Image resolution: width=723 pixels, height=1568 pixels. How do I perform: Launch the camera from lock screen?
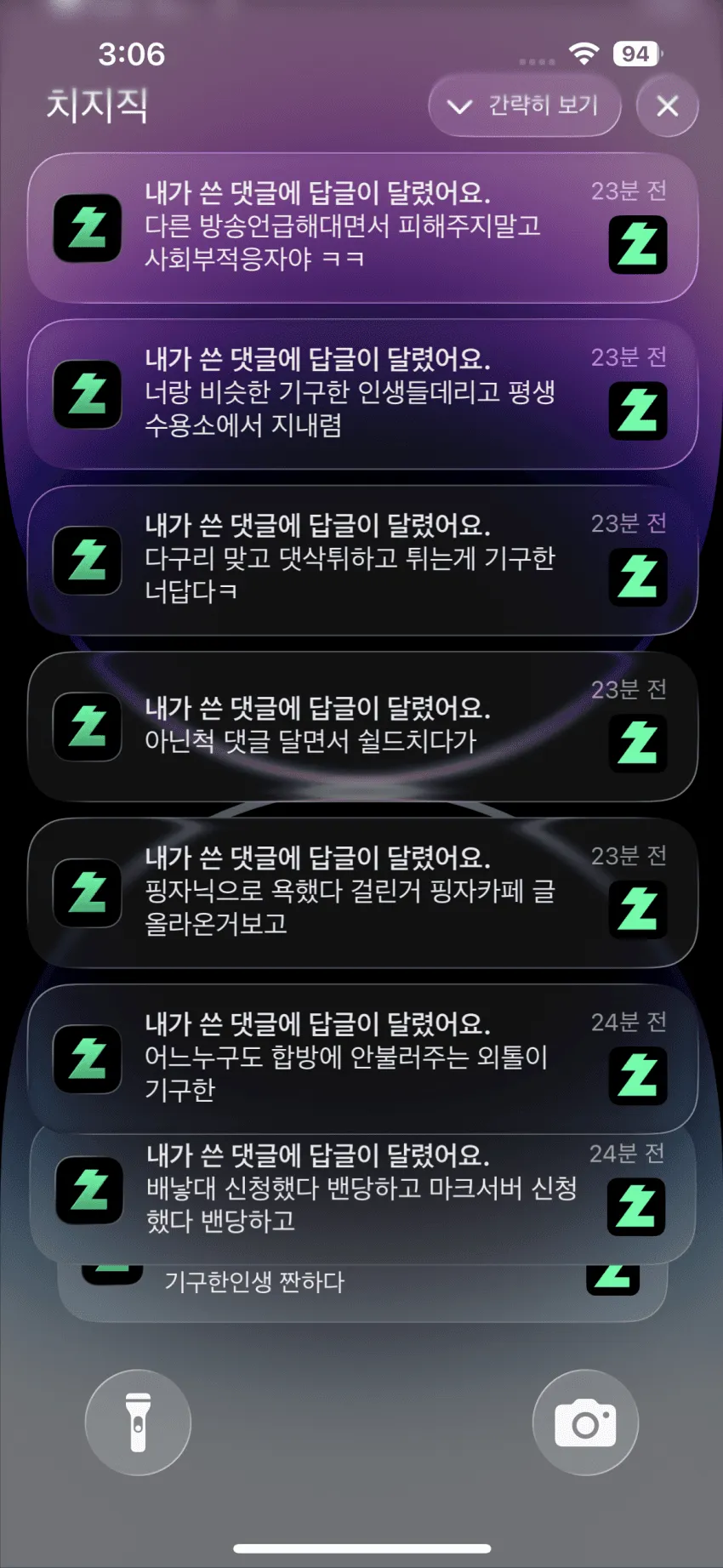585,1422
